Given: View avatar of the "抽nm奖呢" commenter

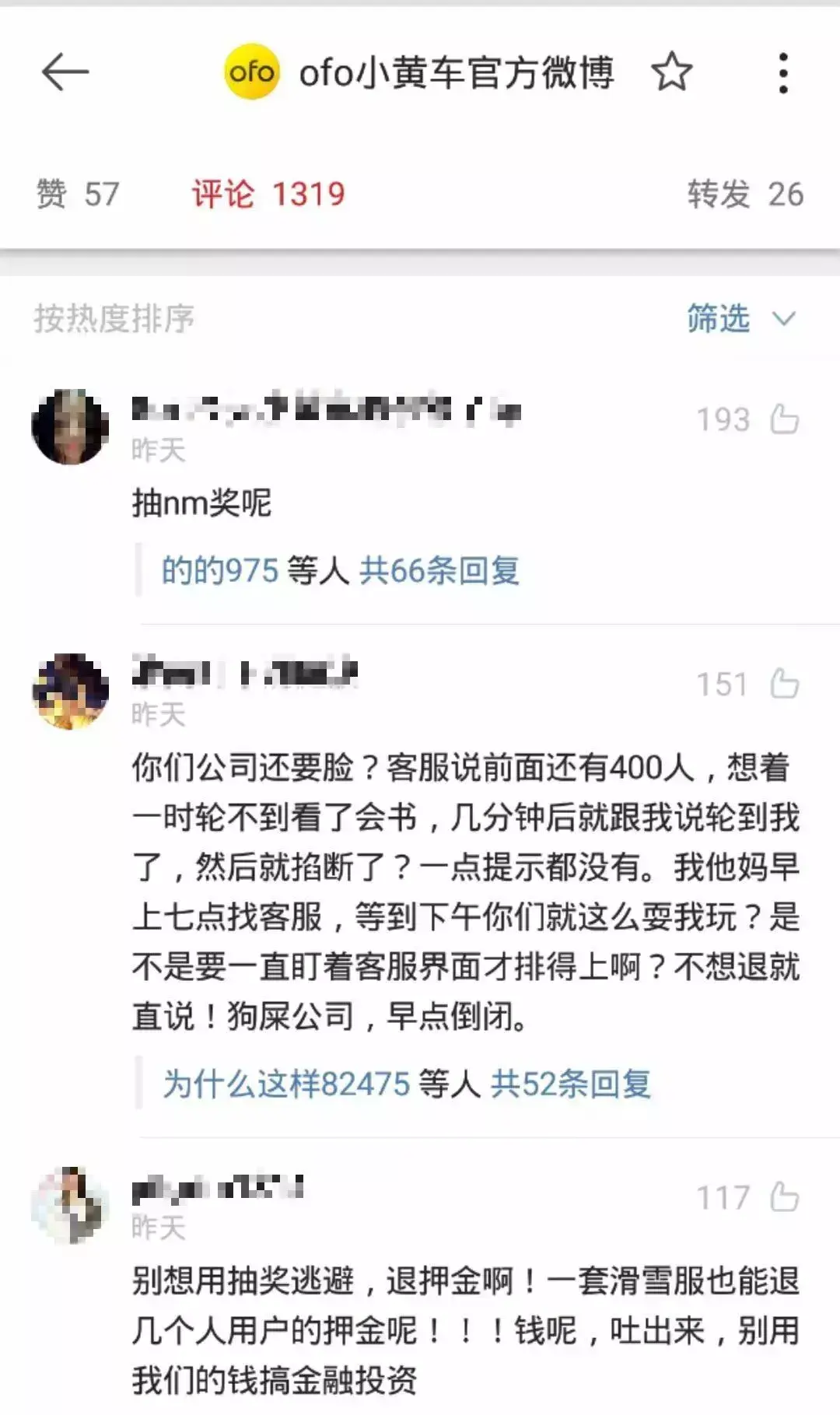Looking at the screenshot, I should click(70, 427).
